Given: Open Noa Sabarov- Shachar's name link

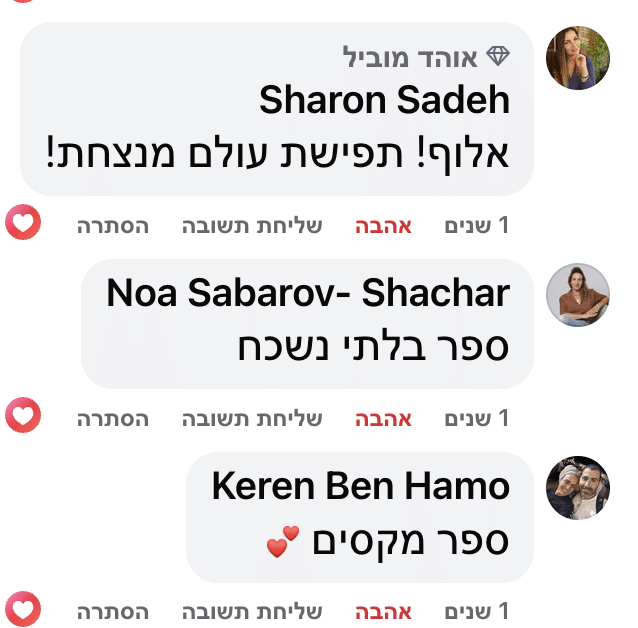Looking at the screenshot, I should (308, 294).
